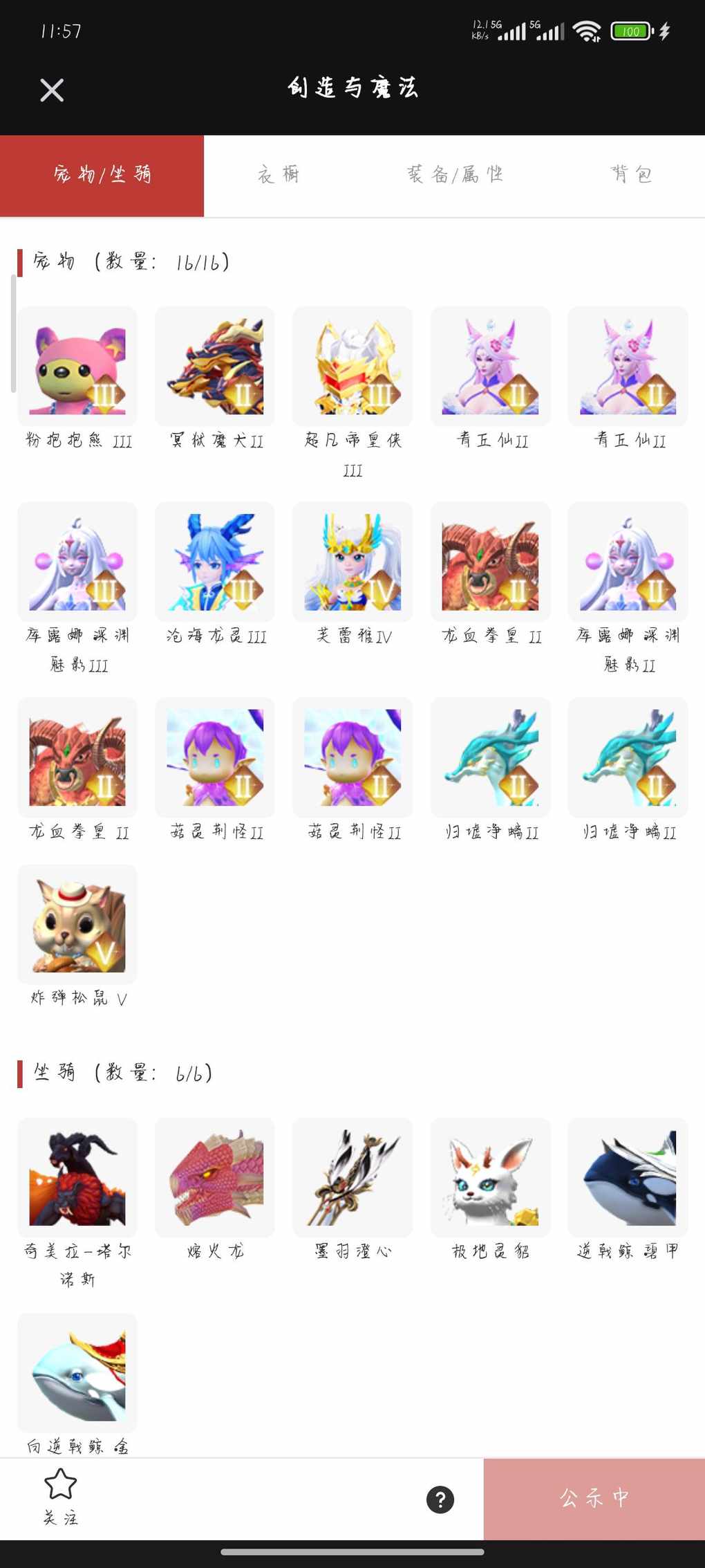This screenshot has width=705, height=1568.
Task: Tap the 公示中 button
Action: [x=594, y=1498]
